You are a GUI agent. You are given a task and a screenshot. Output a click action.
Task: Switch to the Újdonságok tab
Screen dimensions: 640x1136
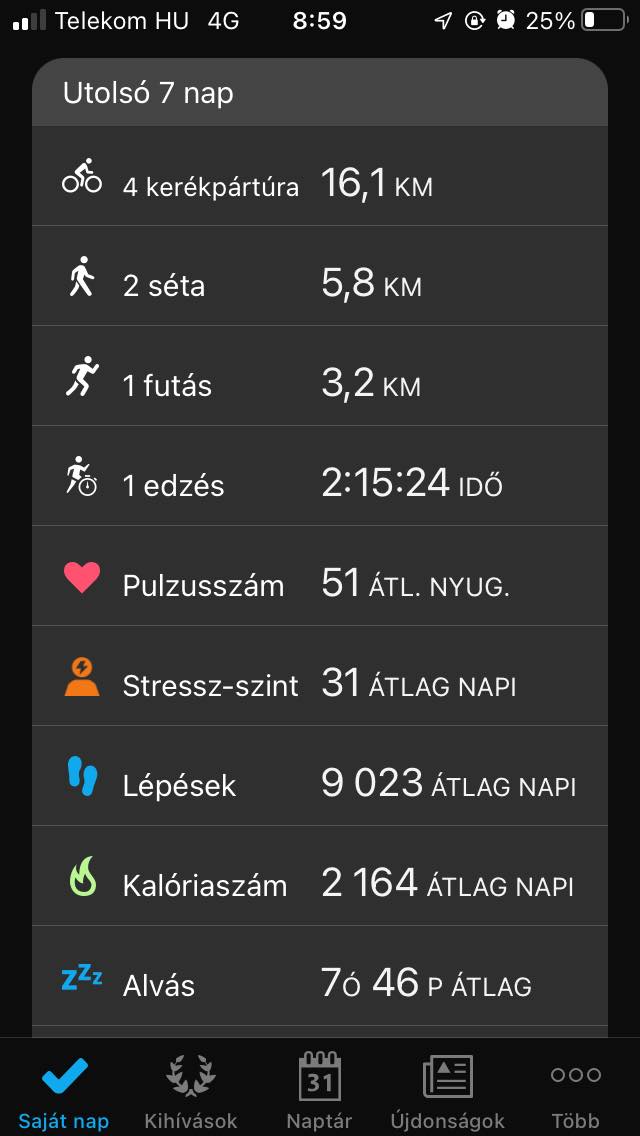point(447,1090)
